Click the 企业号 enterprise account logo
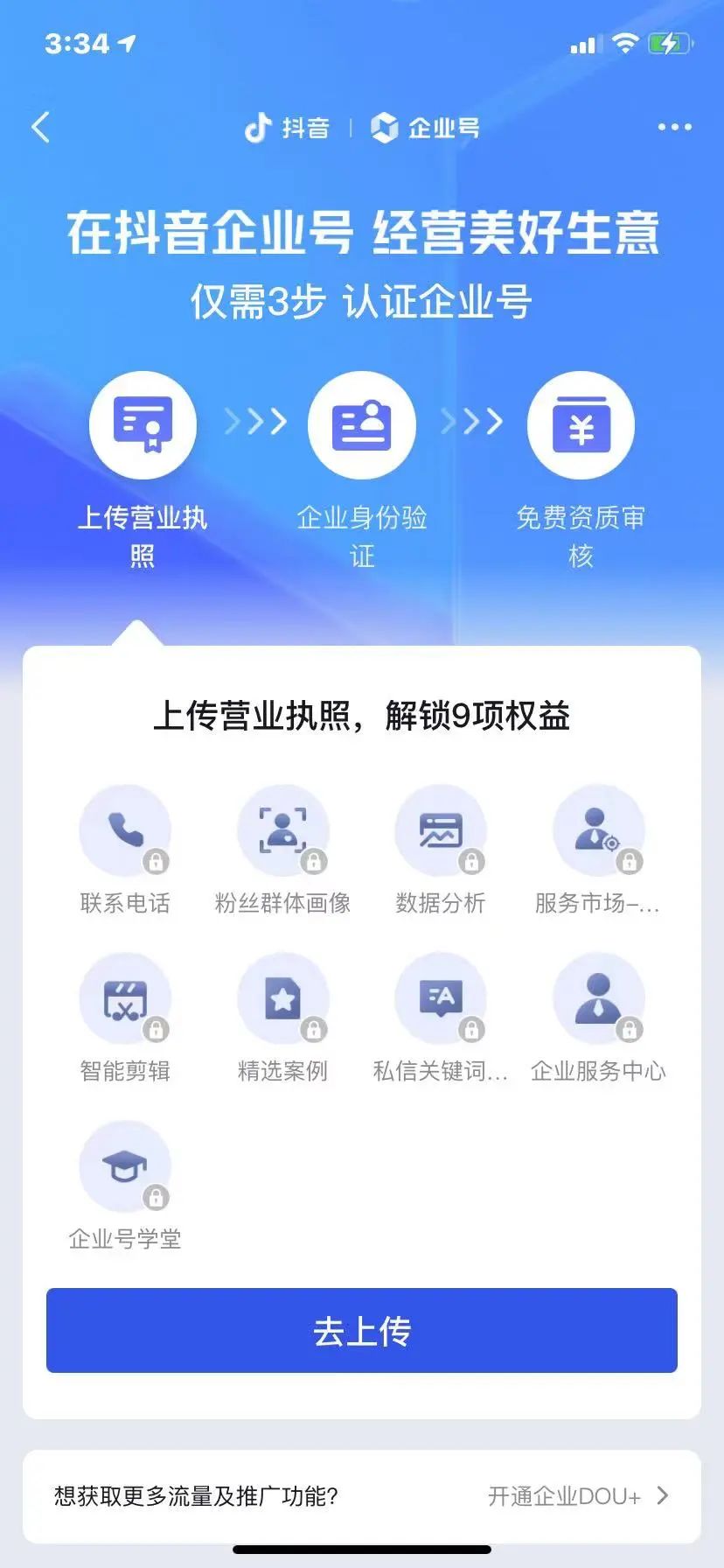 [x=385, y=127]
